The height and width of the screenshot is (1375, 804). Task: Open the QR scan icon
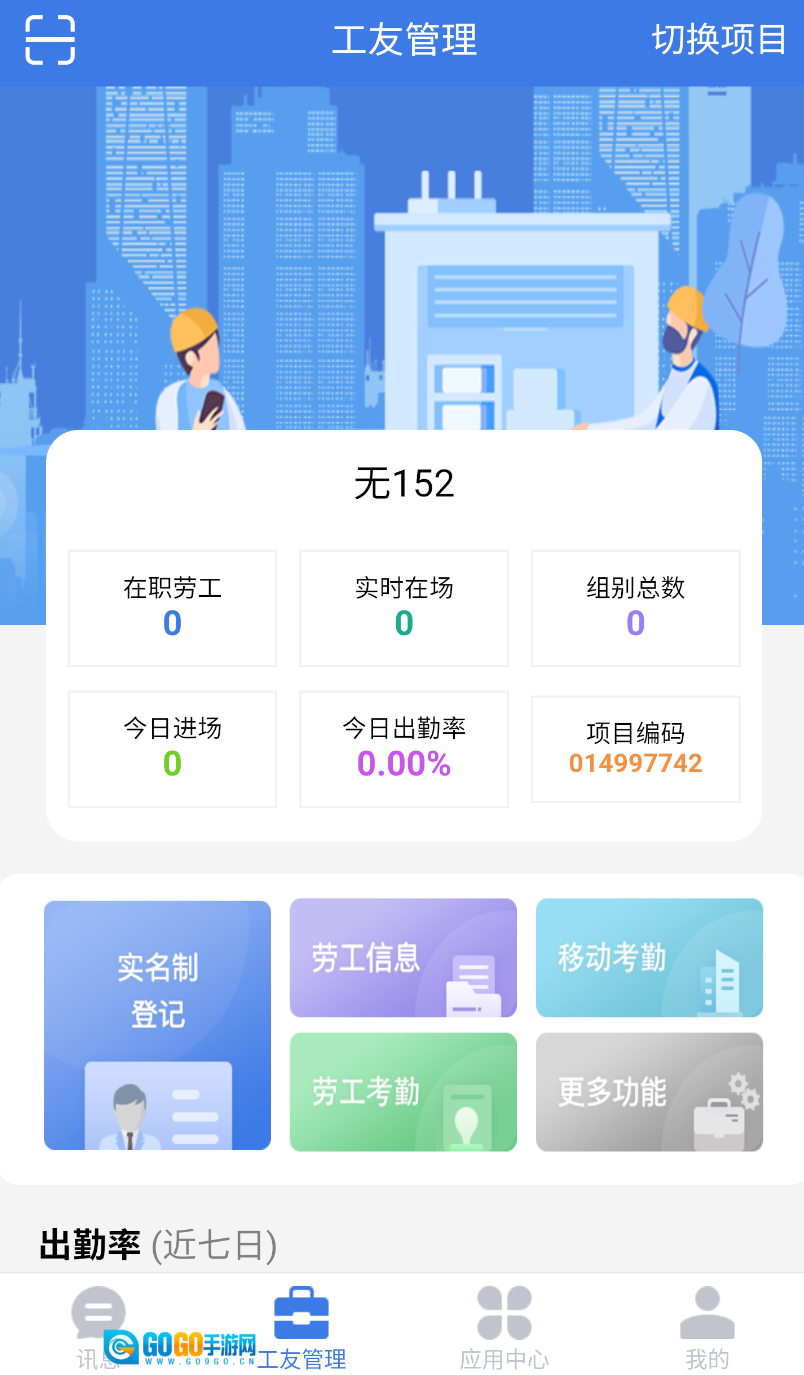point(50,40)
